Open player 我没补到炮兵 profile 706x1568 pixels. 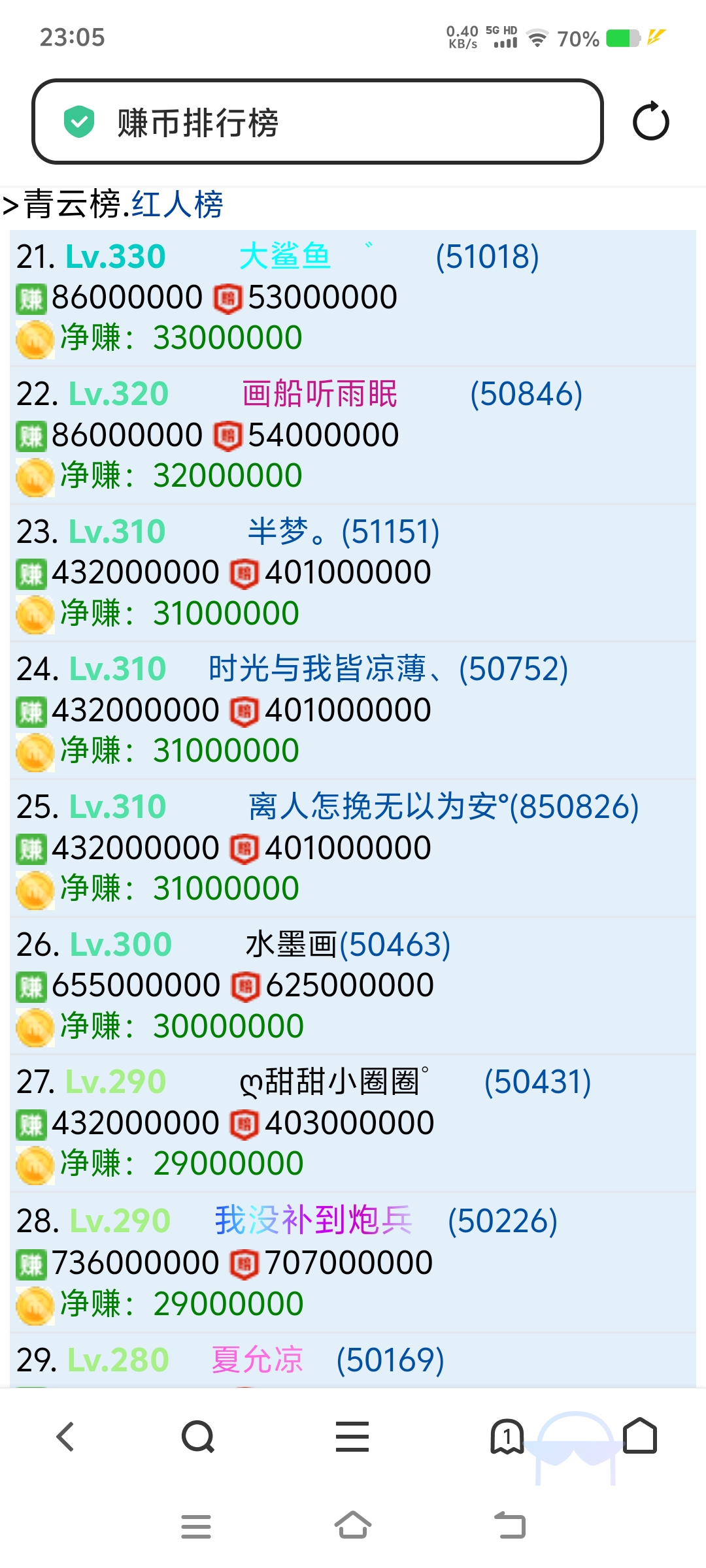pyautogui.click(x=313, y=1220)
